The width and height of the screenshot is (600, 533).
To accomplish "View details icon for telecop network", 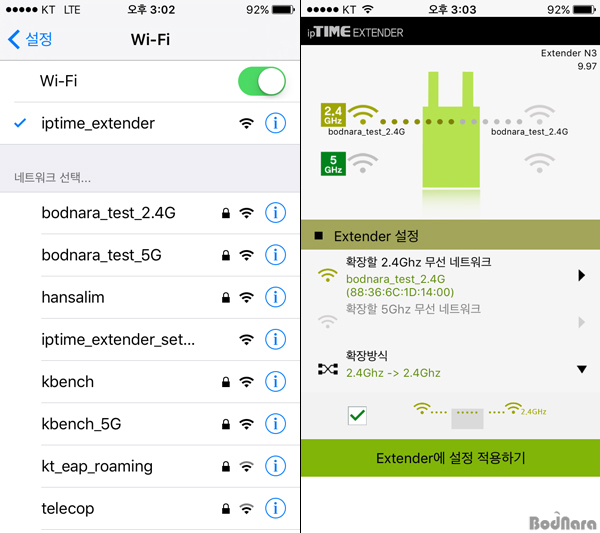I will coord(275,509).
